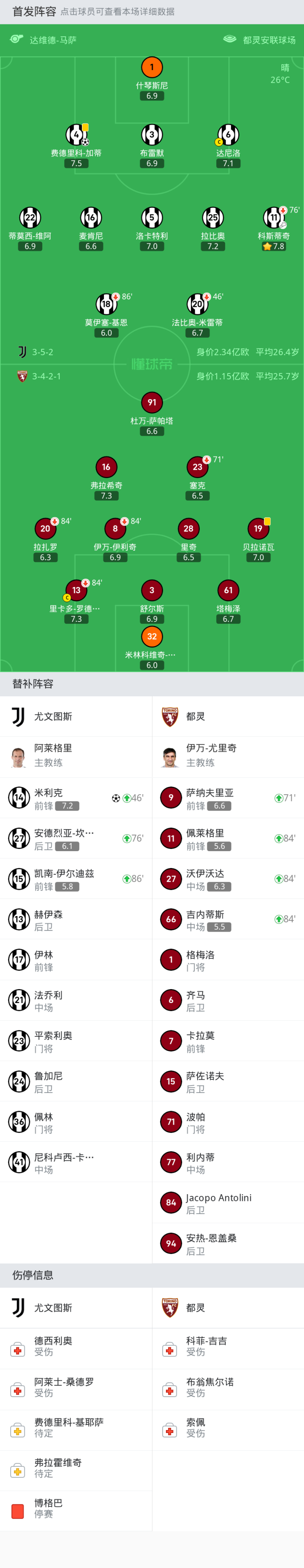View 法比奥-米雷蒂's match details
This screenshot has width=304, height=1568.
[x=197, y=304]
